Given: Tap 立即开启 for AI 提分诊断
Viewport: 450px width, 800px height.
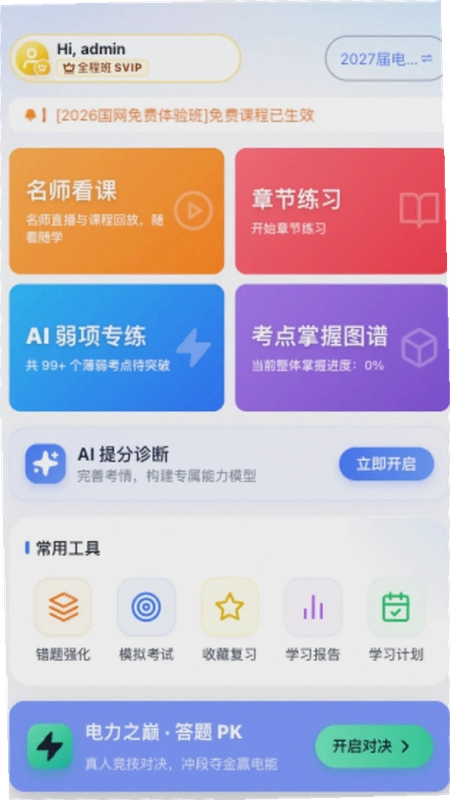Looking at the screenshot, I should click(386, 464).
